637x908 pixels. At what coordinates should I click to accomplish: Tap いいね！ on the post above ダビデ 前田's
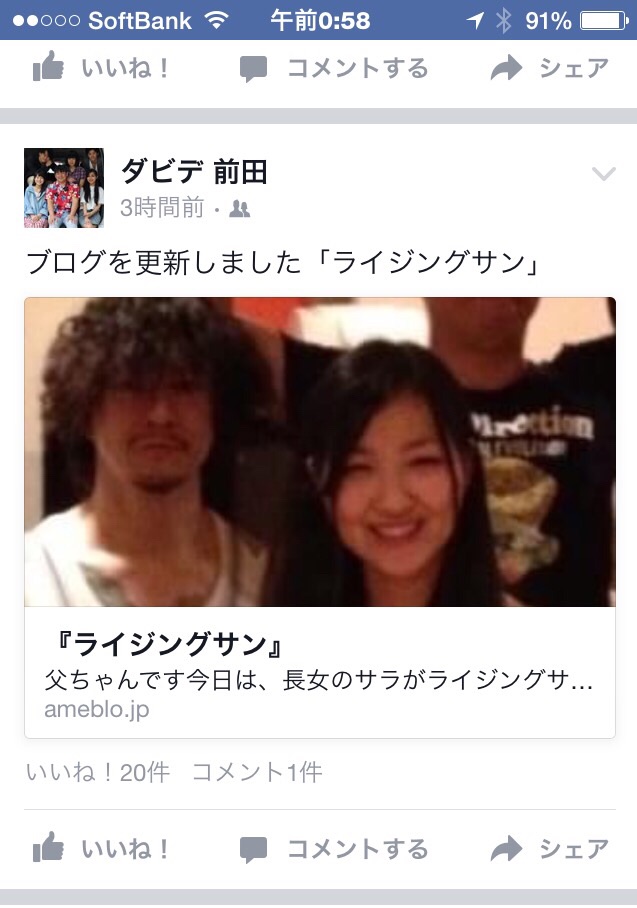101,68
